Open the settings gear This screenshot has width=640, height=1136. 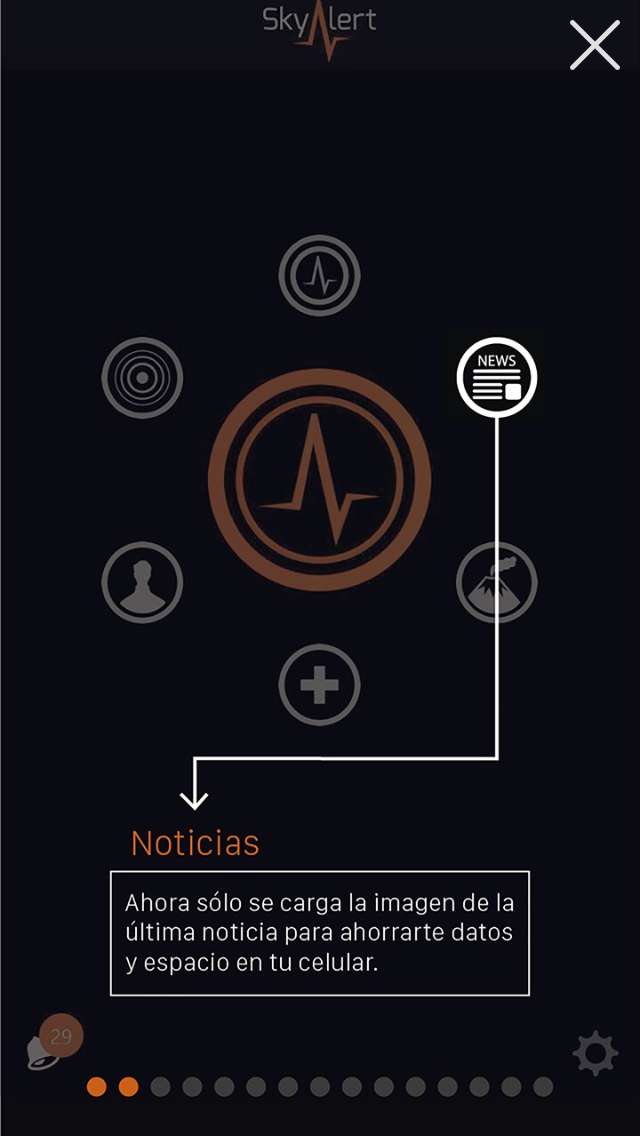tap(595, 1054)
